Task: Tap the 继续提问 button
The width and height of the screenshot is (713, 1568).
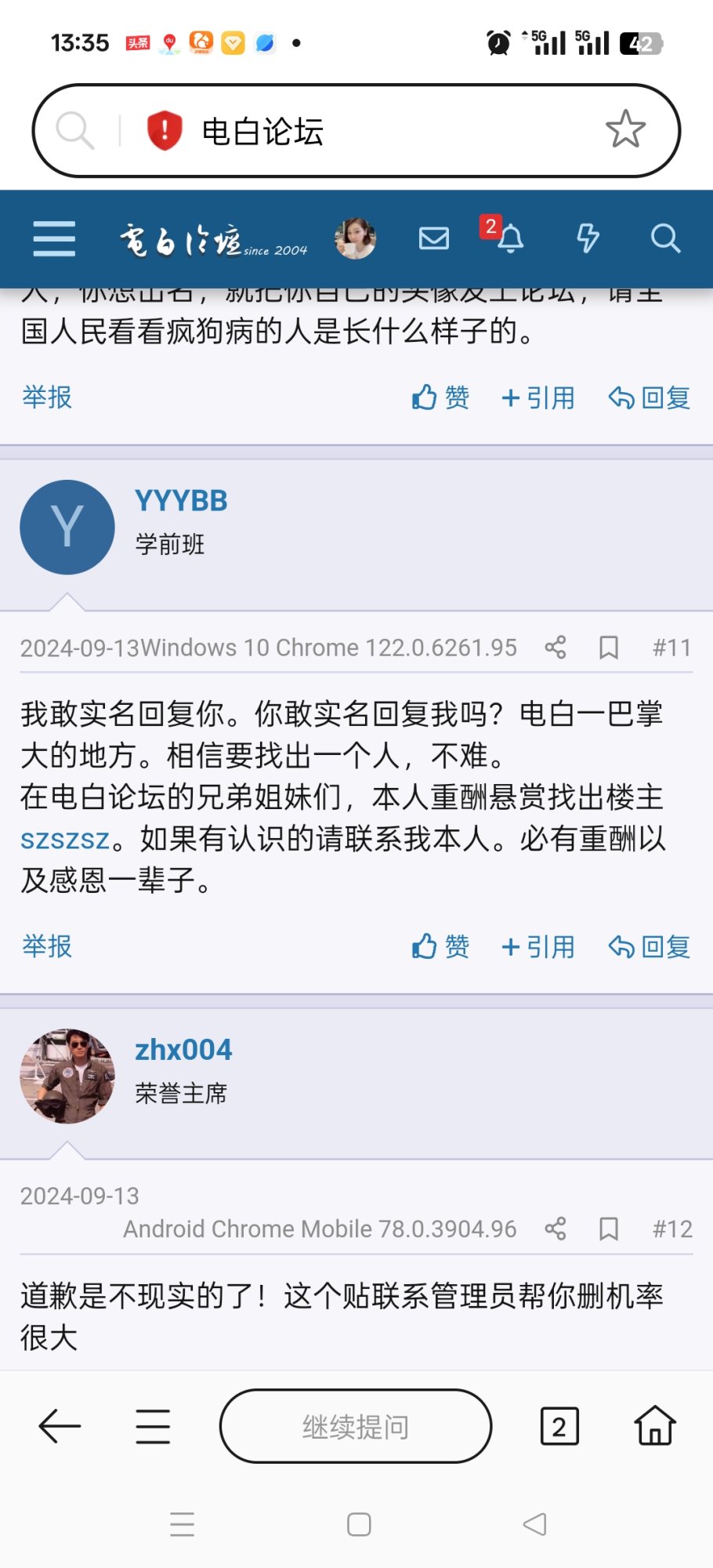Action: pos(356,1427)
